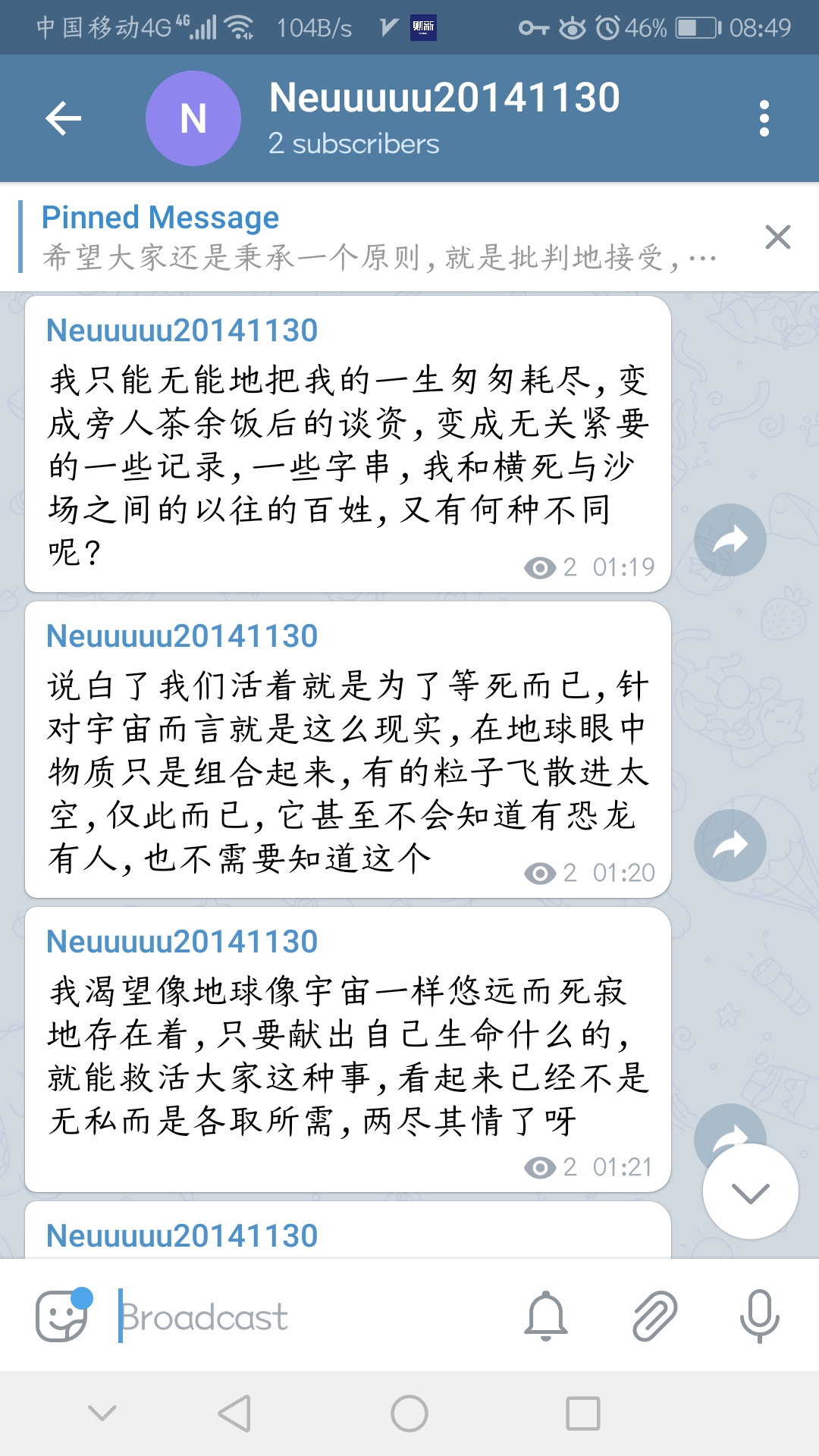
Task: Open the pinned message
Action: (x=379, y=237)
